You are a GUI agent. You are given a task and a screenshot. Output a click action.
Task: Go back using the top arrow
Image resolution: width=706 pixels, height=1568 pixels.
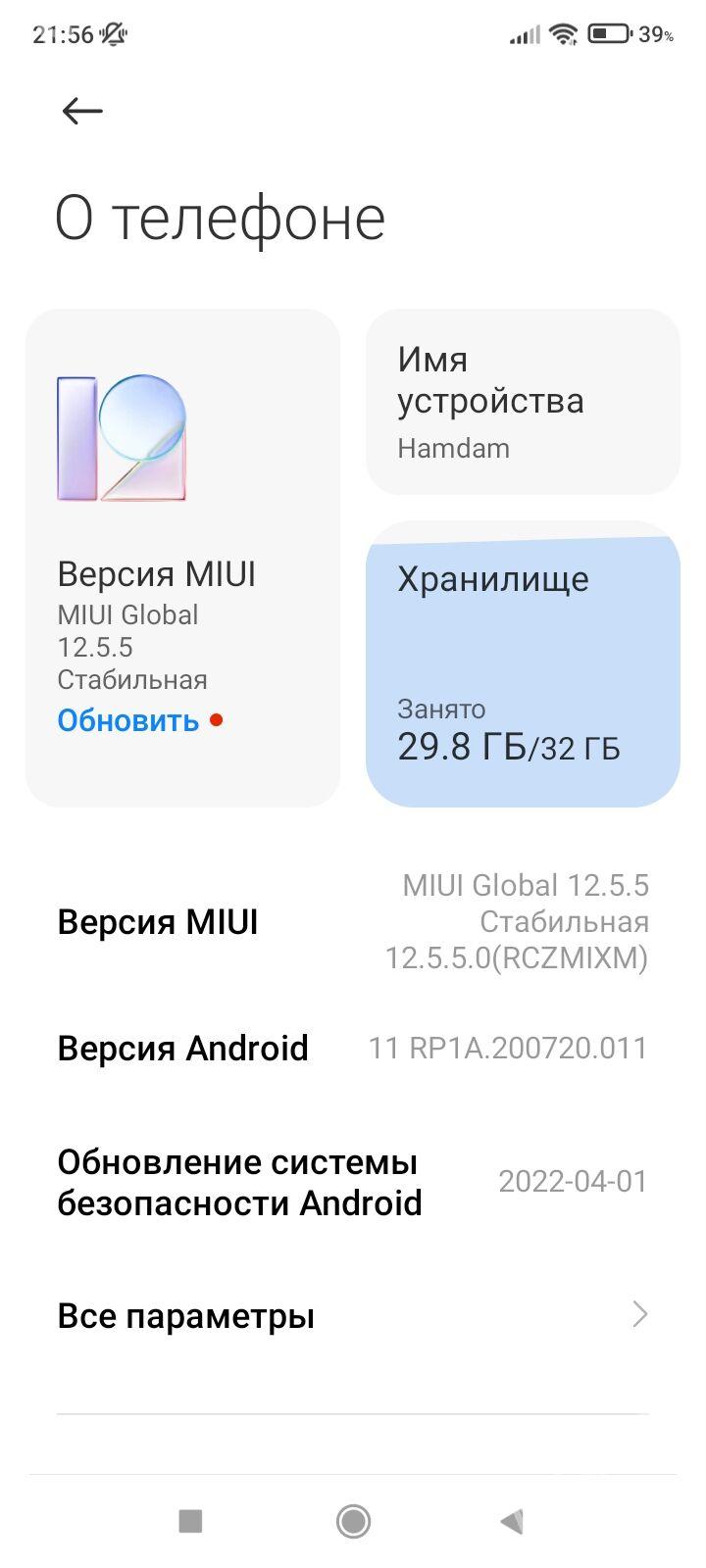[x=82, y=111]
